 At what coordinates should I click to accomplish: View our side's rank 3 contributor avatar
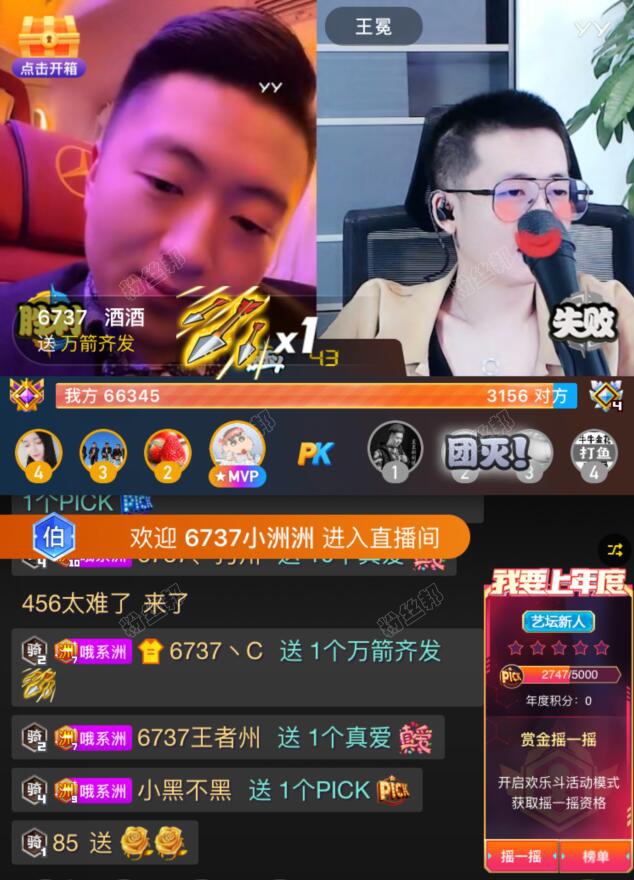103,451
